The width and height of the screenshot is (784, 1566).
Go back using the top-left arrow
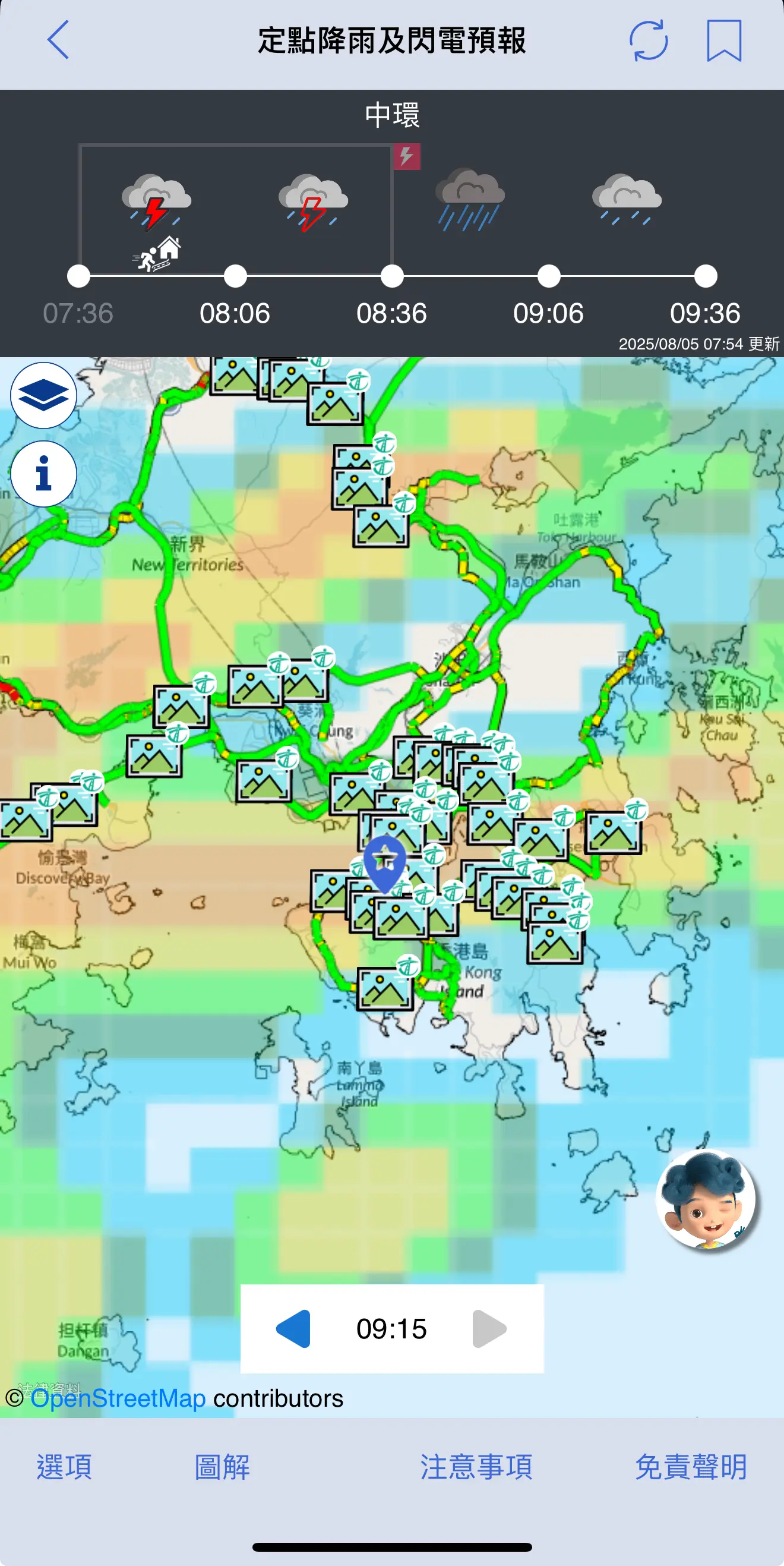click(x=58, y=40)
